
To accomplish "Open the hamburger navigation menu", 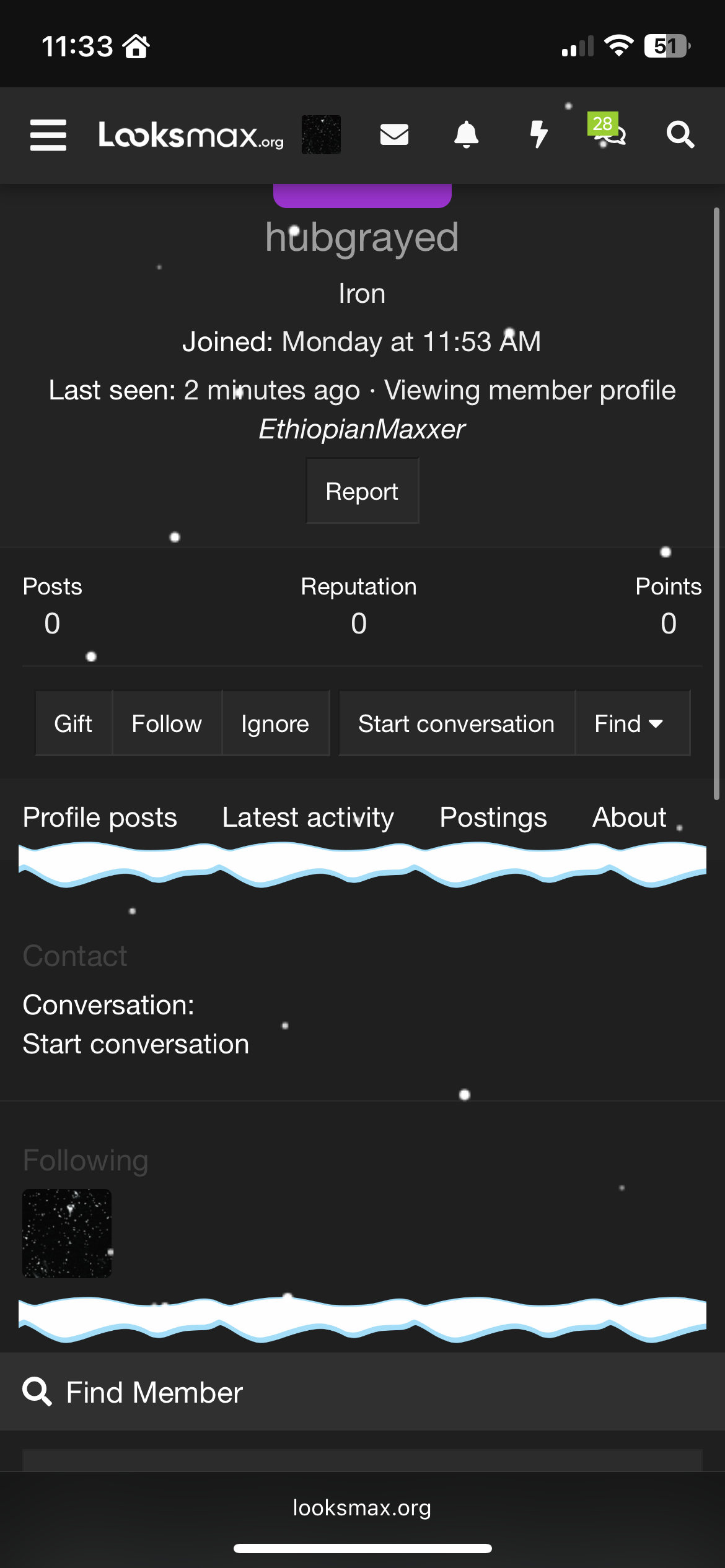I will point(48,135).
